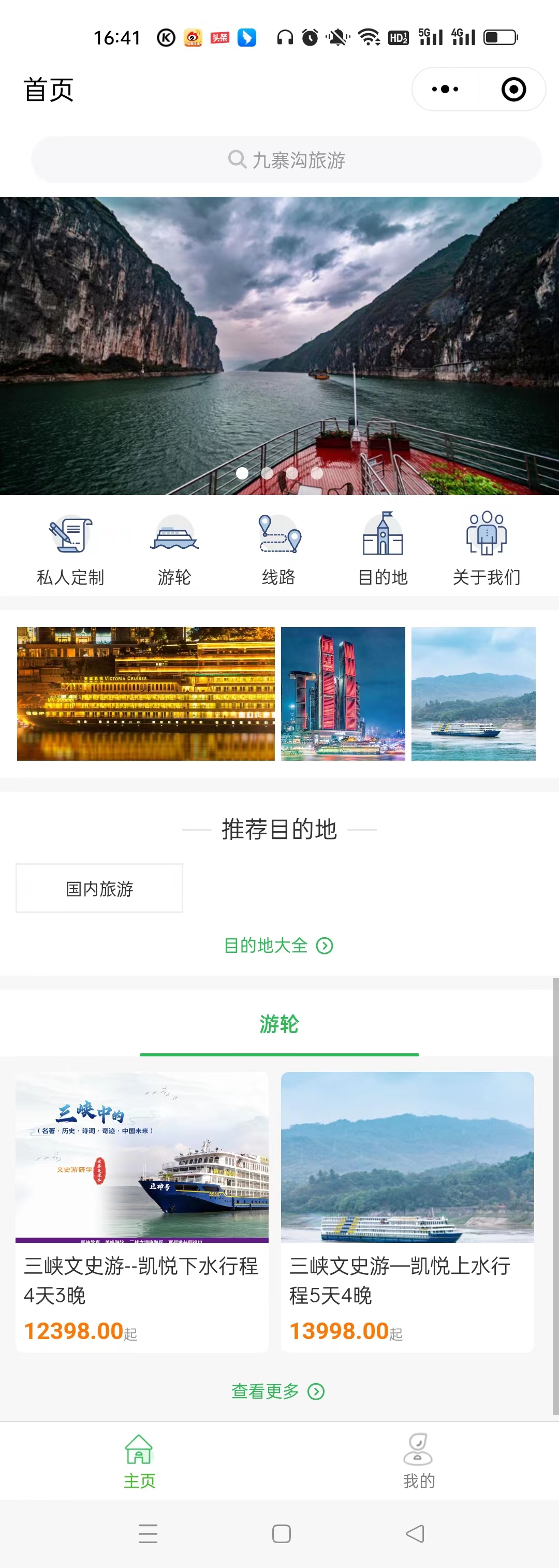The width and height of the screenshot is (559, 1568).
Task: Open the 私人定制 customization icon
Action: click(x=69, y=535)
